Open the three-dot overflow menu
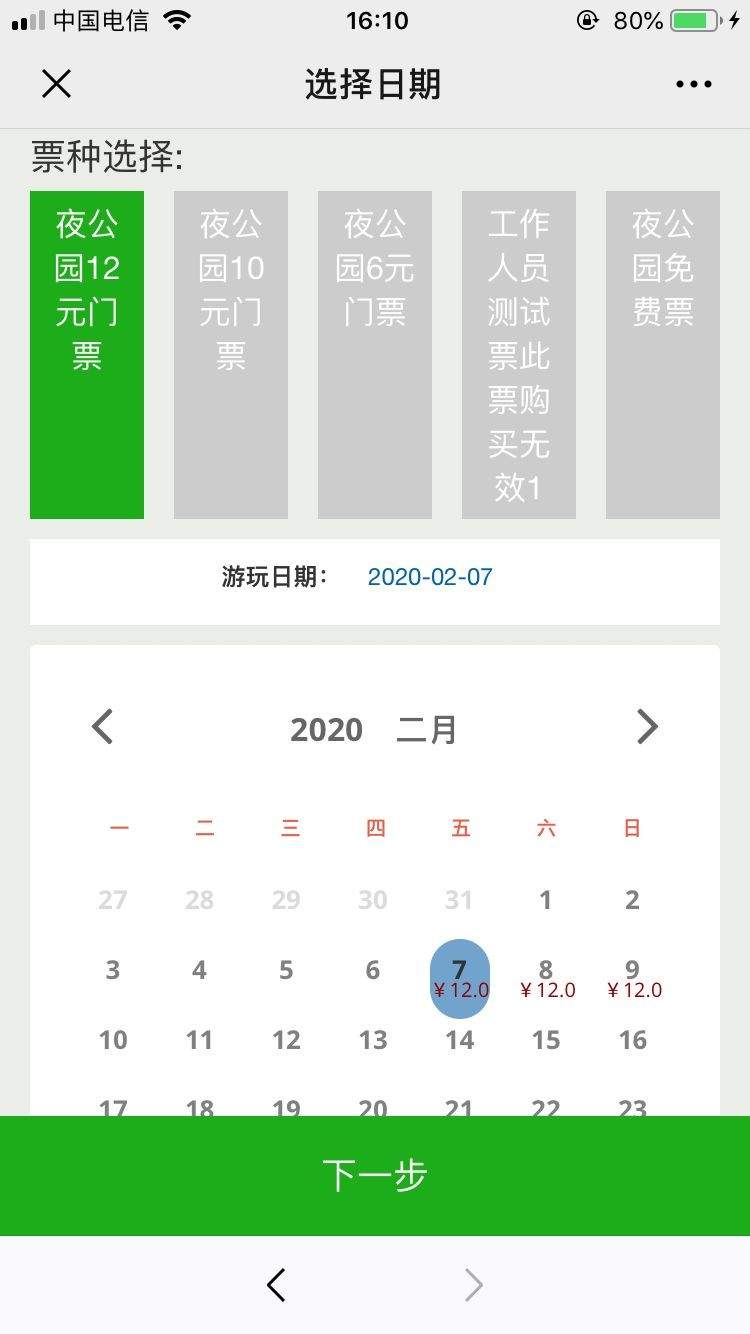The width and height of the screenshot is (750, 1334). click(x=693, y=84)
